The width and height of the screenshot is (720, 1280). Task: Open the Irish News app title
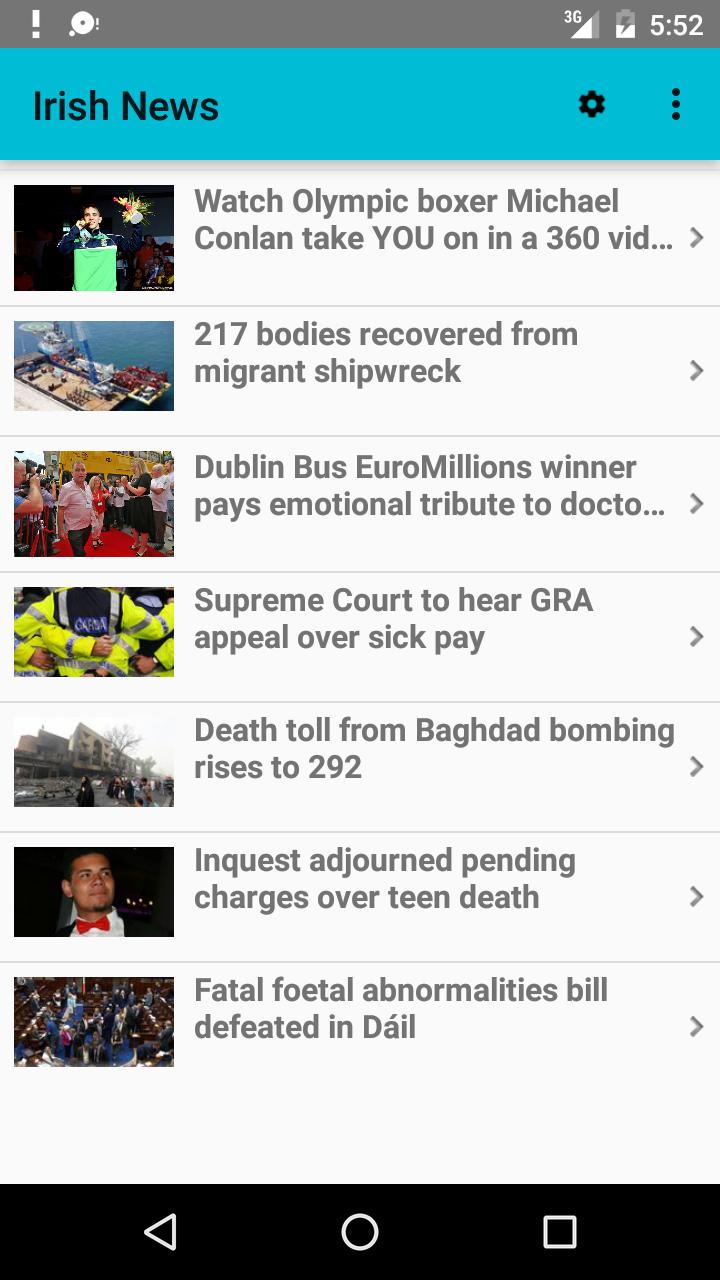pos(127,104)
